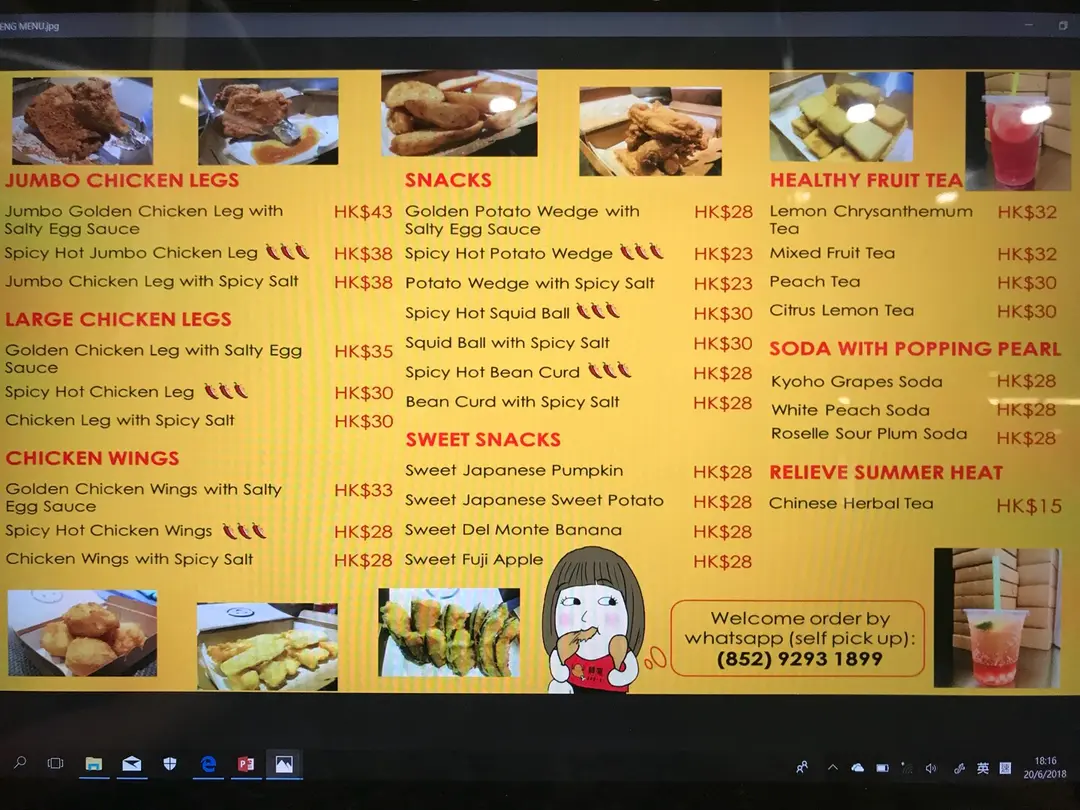Image resolution: width=1080 pixels, height=810 pixels.
Task: Open the volume control speaker icon
Action: pos(931,768)
